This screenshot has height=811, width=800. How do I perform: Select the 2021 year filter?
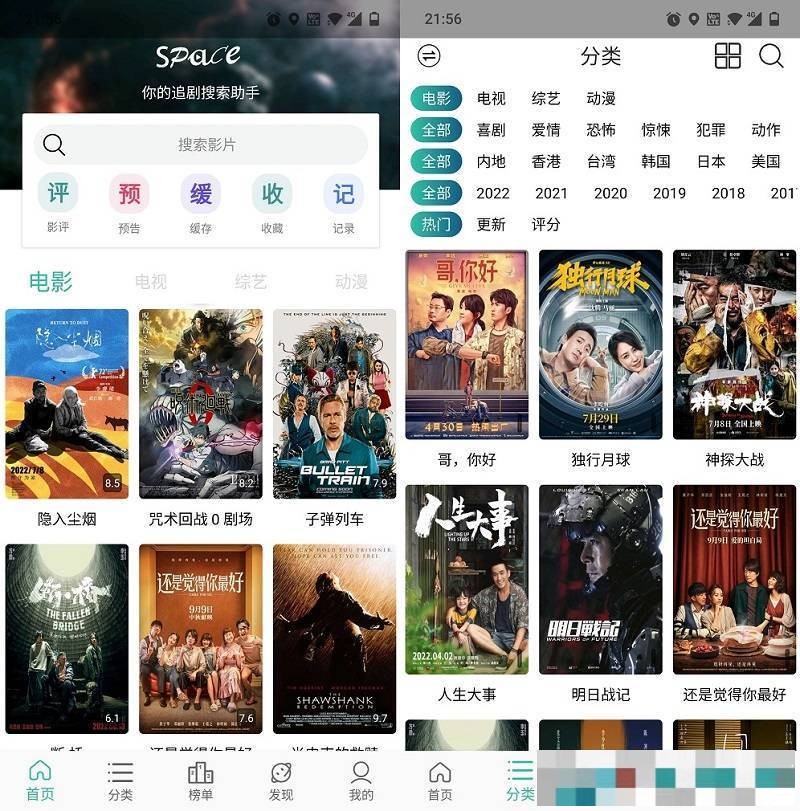551,193
